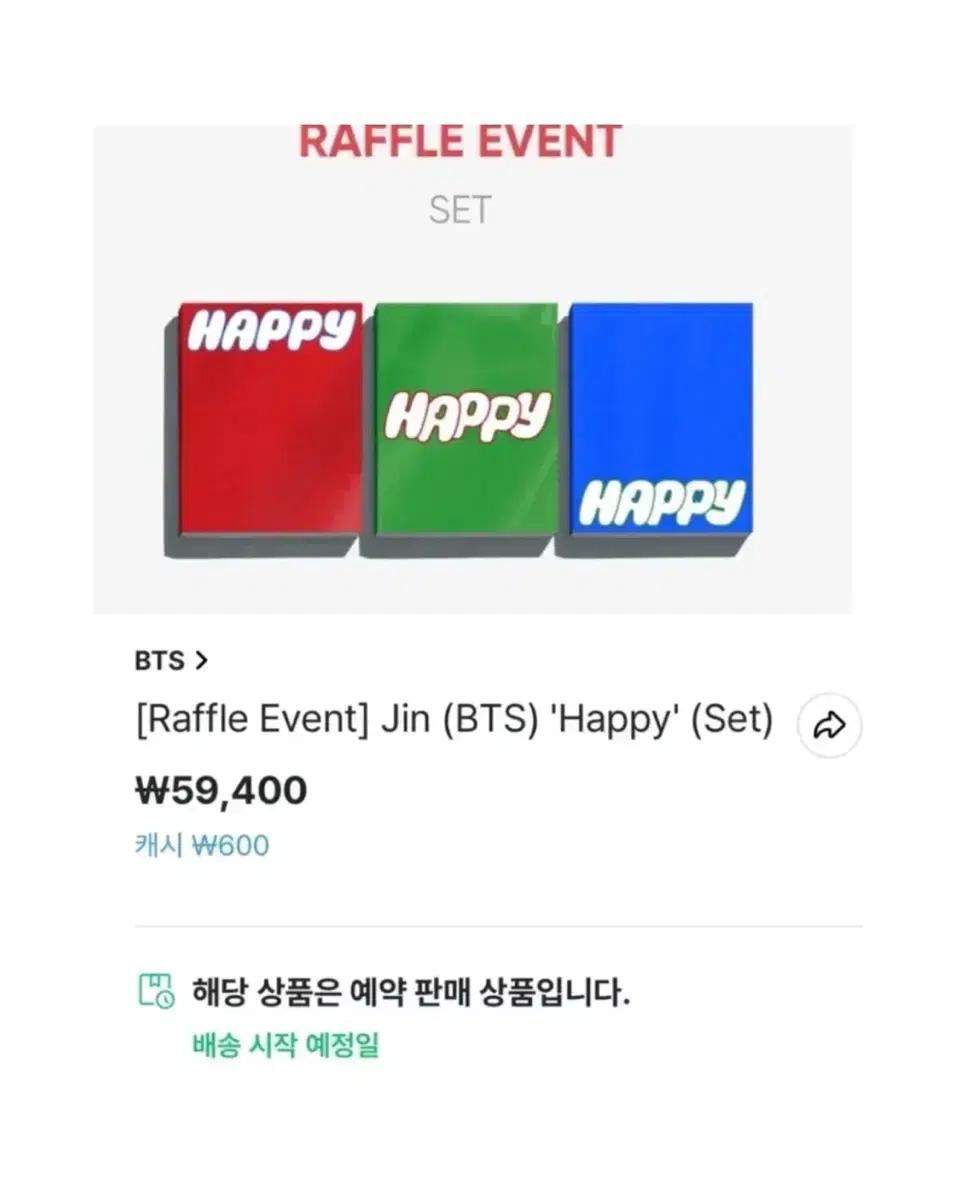Click the RAFFLE EVENT heading
This screenshot has height=1200, width=960.
460,140
